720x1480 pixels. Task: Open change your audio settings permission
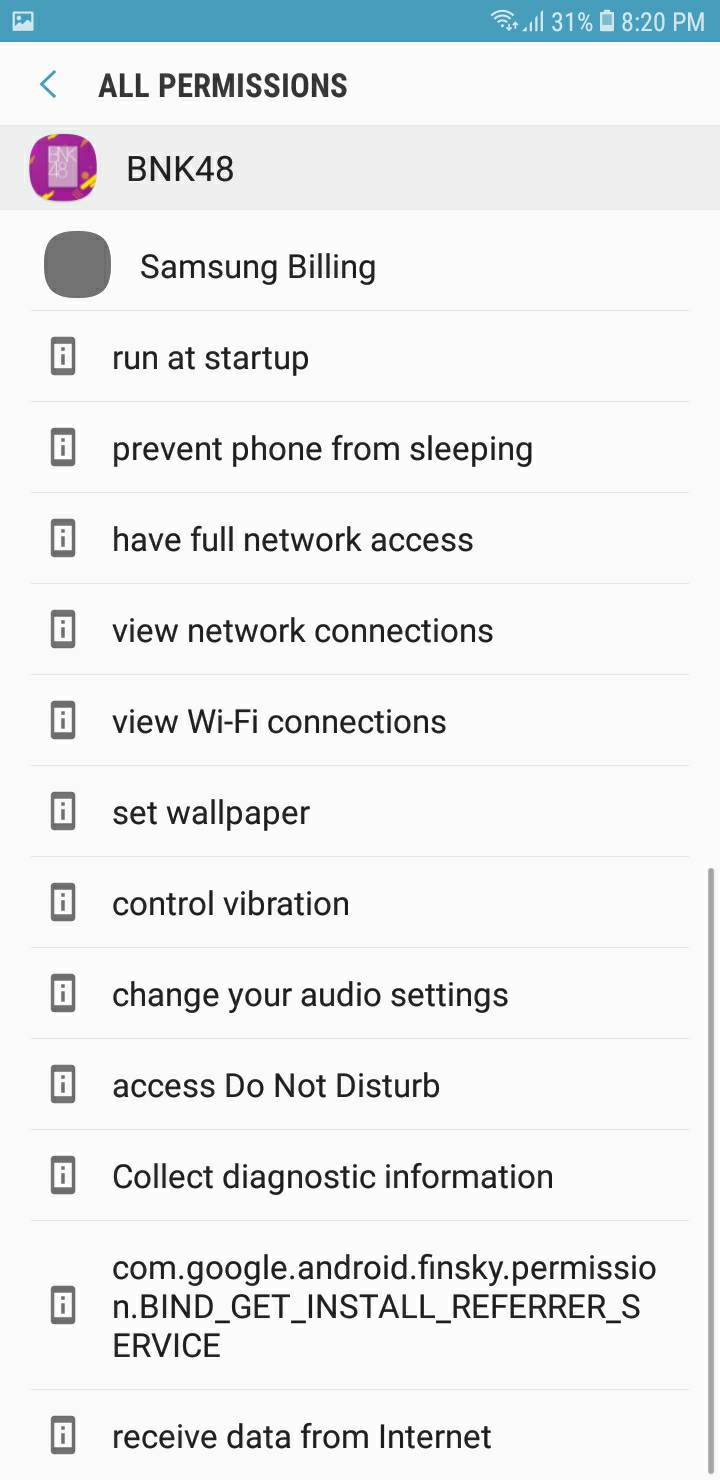click(360, 994)
